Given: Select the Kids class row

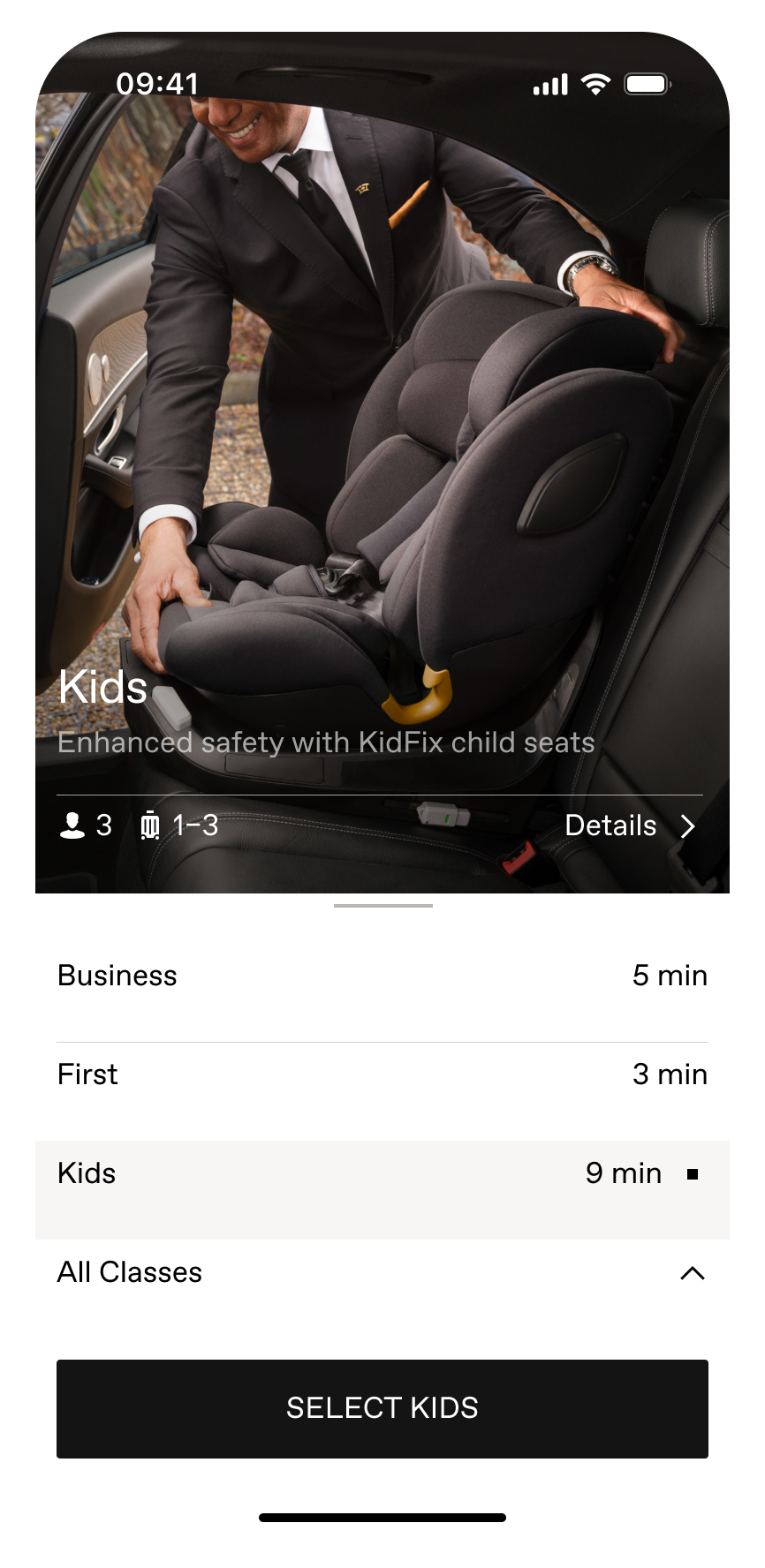Looking at the screenshot, I should 382,1174.
